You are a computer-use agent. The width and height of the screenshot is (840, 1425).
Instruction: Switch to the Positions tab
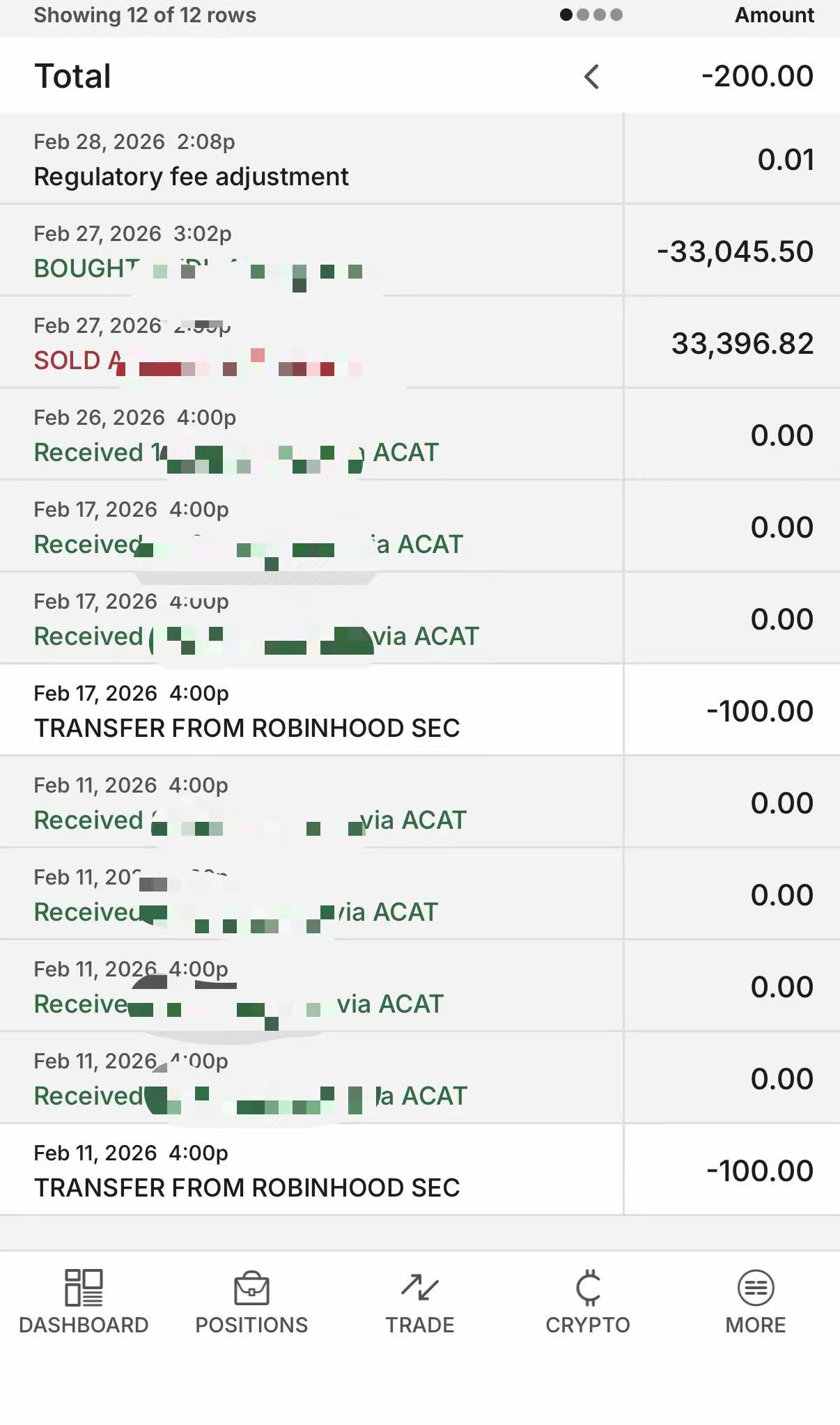[251, 1301]
